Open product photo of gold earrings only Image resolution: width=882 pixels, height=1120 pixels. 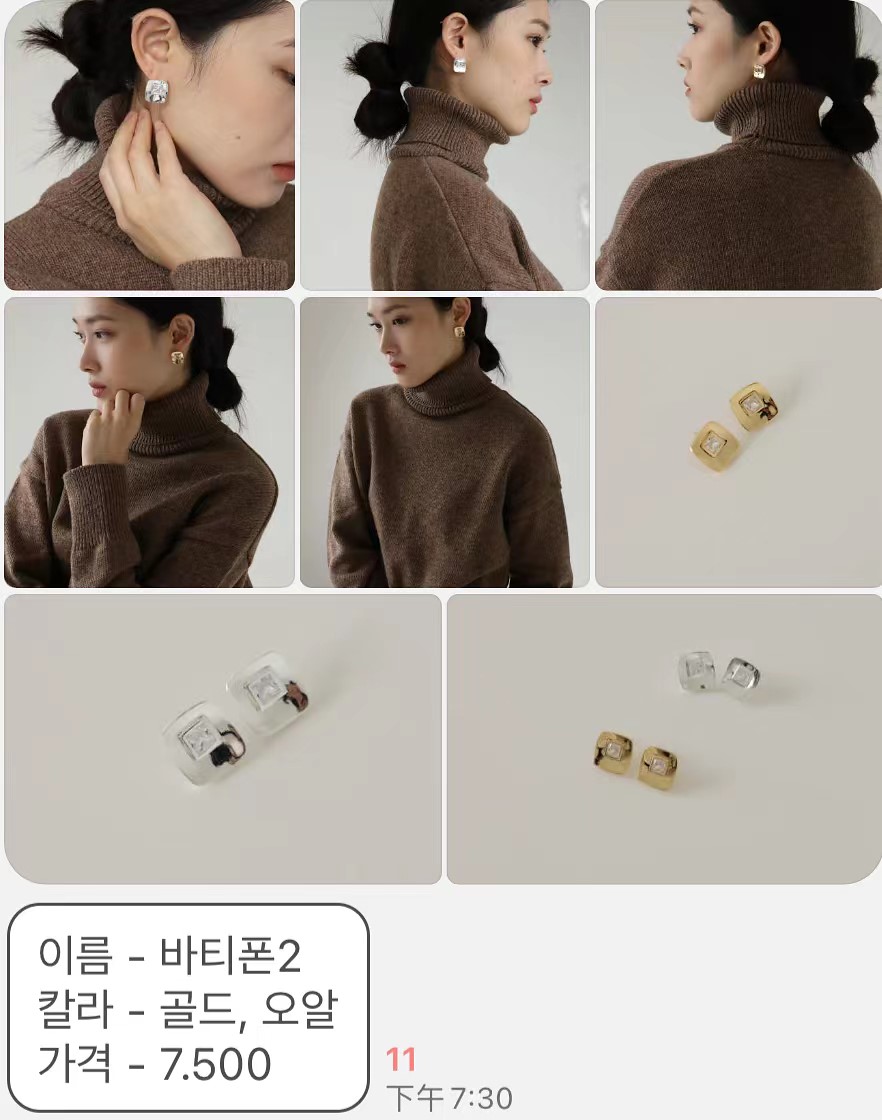(738, 442)
